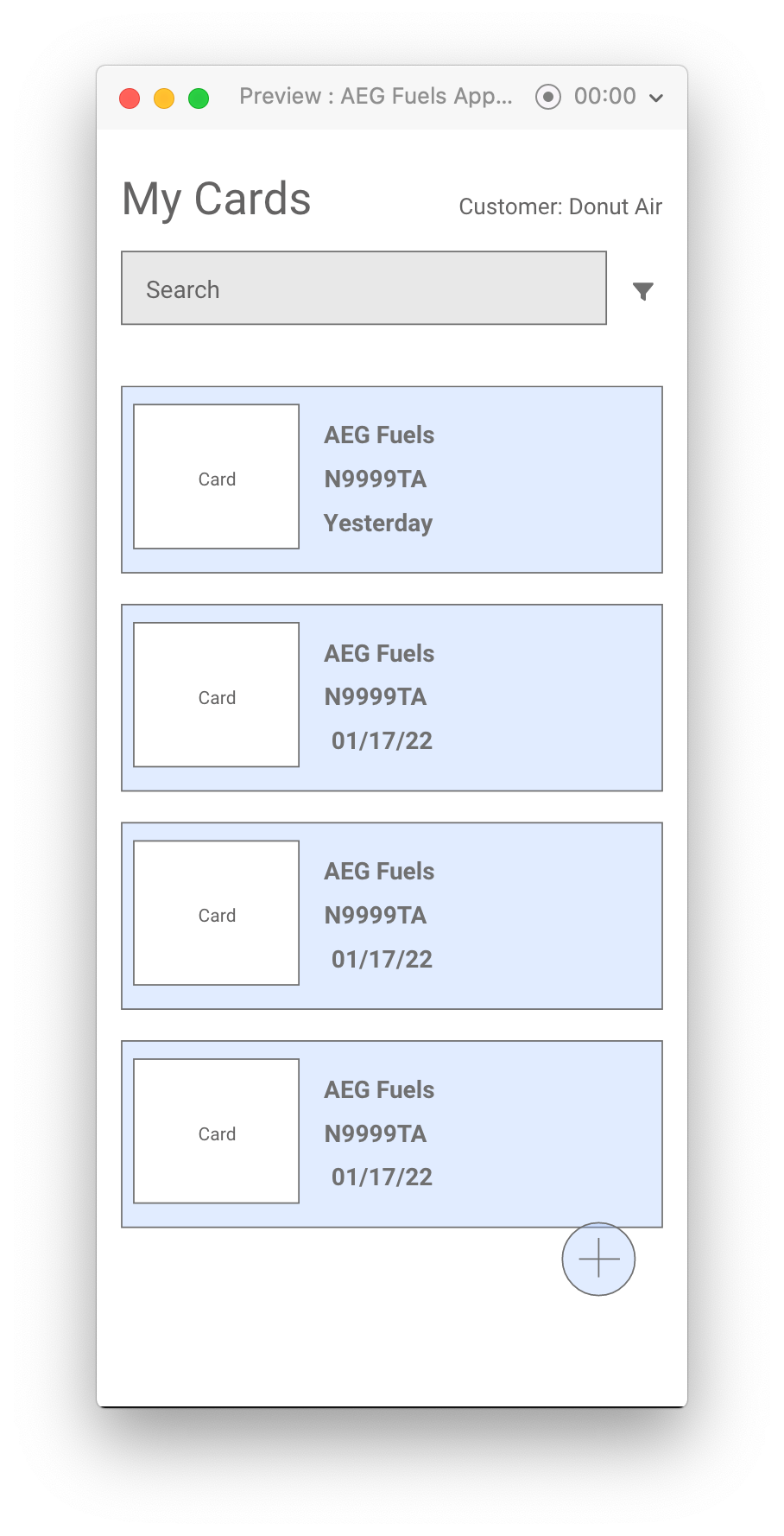Add a new card with plus button

coord(598,1259)
